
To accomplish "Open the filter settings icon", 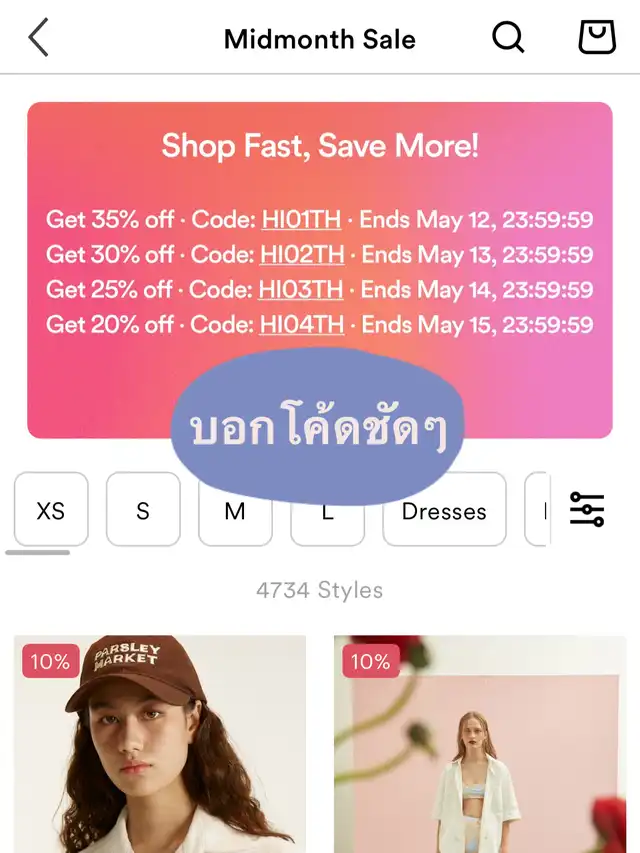I will point(587,509).
